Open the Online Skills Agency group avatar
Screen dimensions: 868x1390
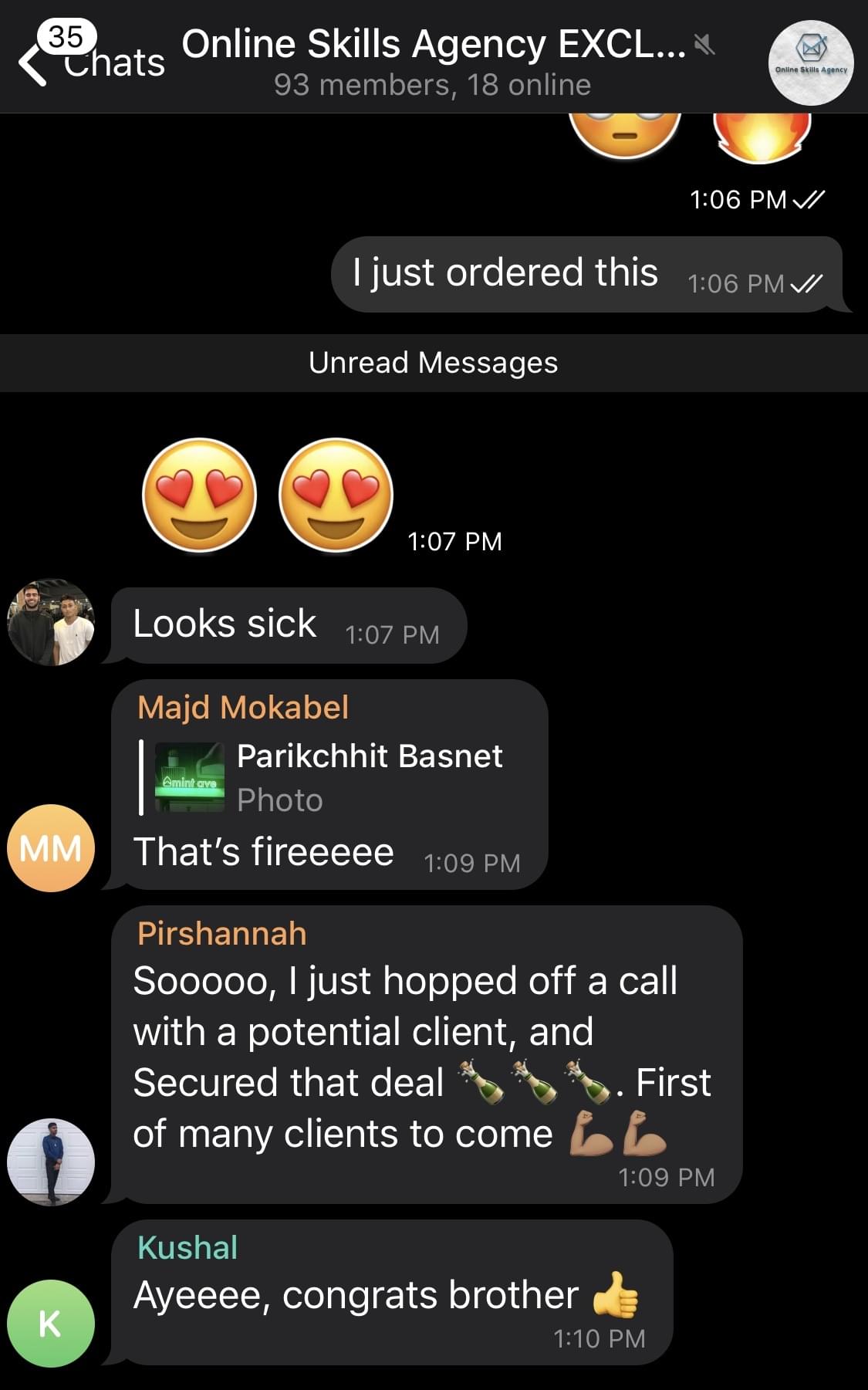pos(811,63)
